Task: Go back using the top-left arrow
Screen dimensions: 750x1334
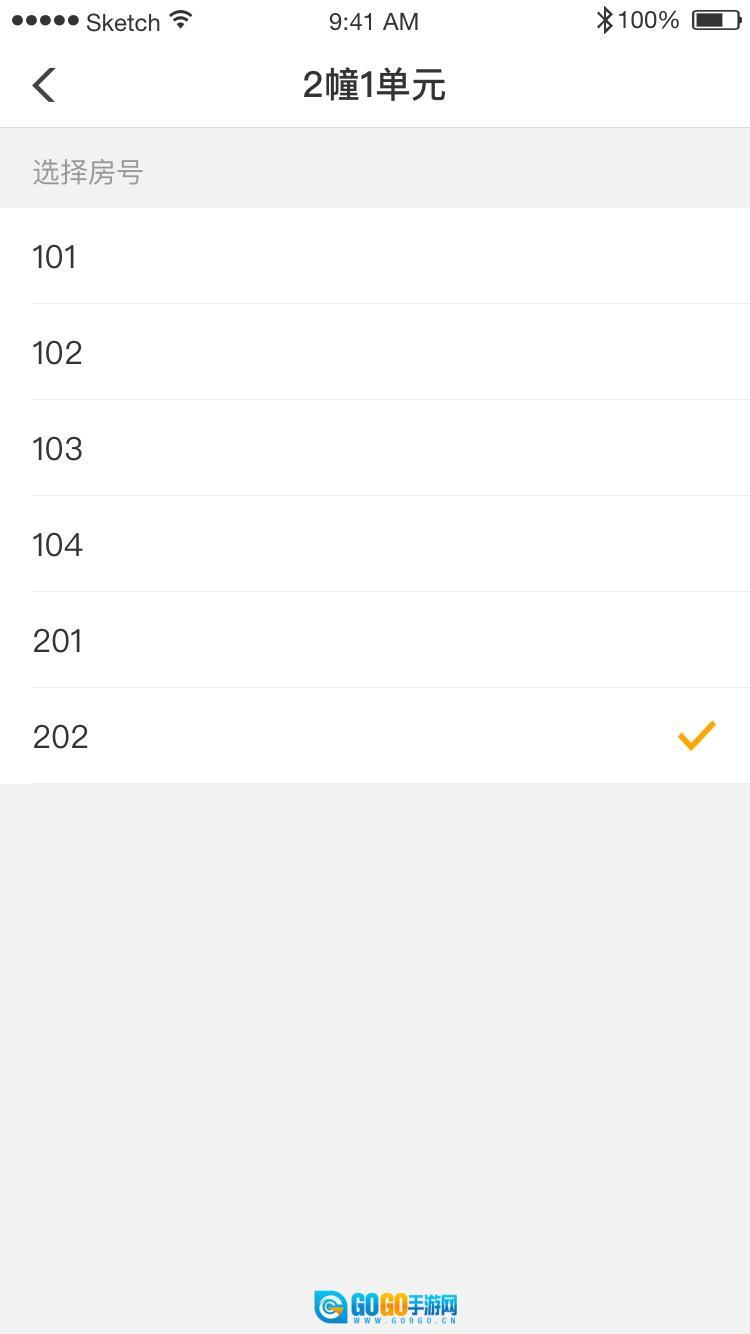Action: [x=44, y=85]
